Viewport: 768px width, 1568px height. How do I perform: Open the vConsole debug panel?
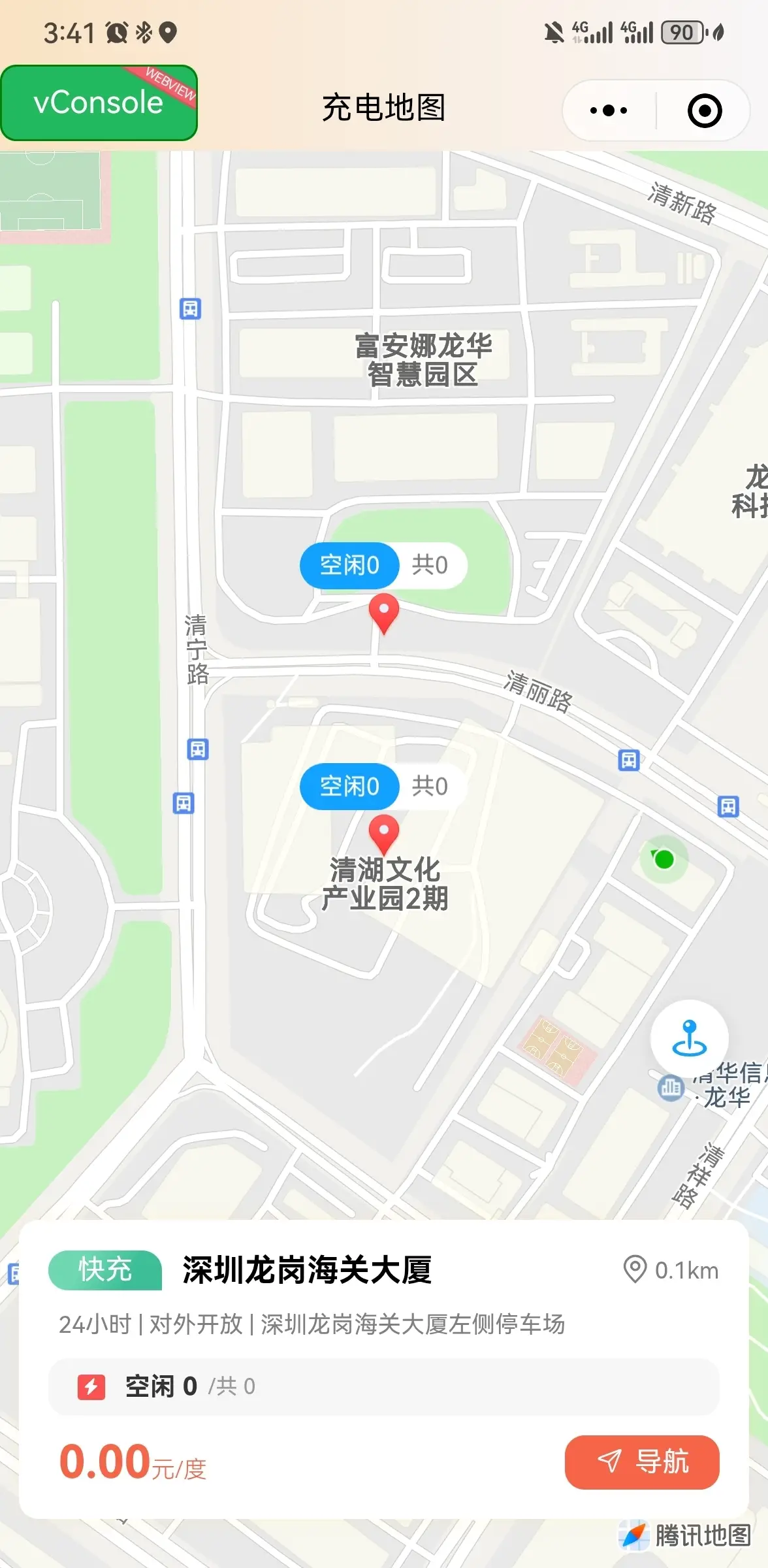(x=99, y=103)
